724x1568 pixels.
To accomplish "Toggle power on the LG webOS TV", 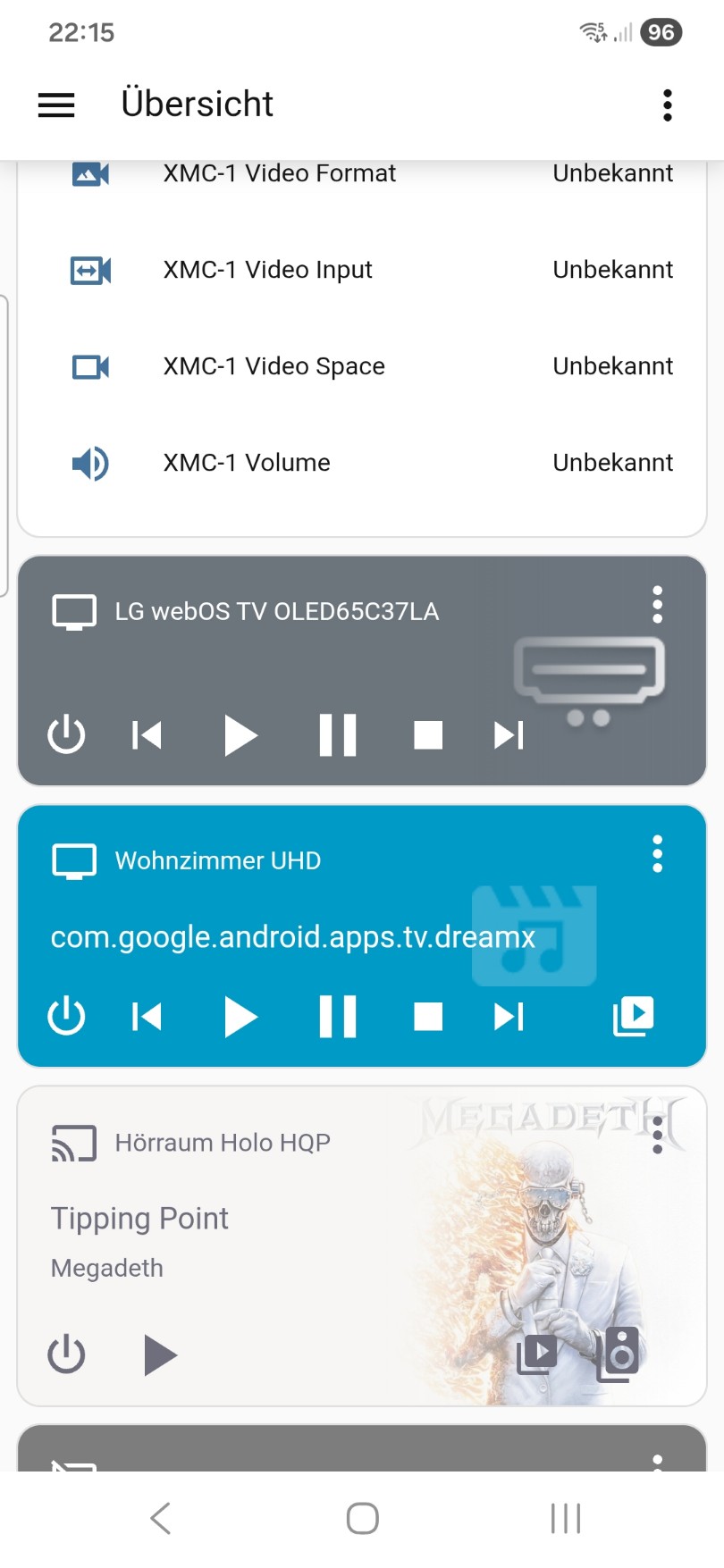I will click(x=66, y=735).
